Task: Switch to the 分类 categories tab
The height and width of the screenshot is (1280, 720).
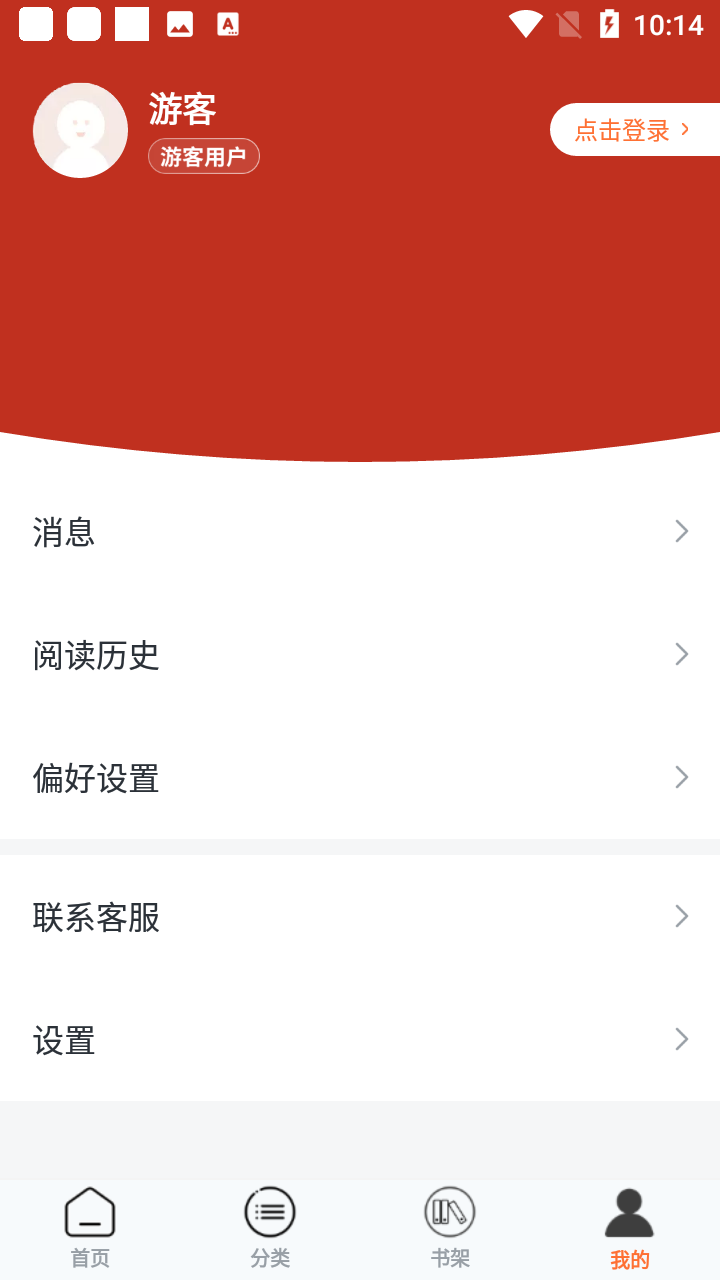Action: tap(270, 1228)
